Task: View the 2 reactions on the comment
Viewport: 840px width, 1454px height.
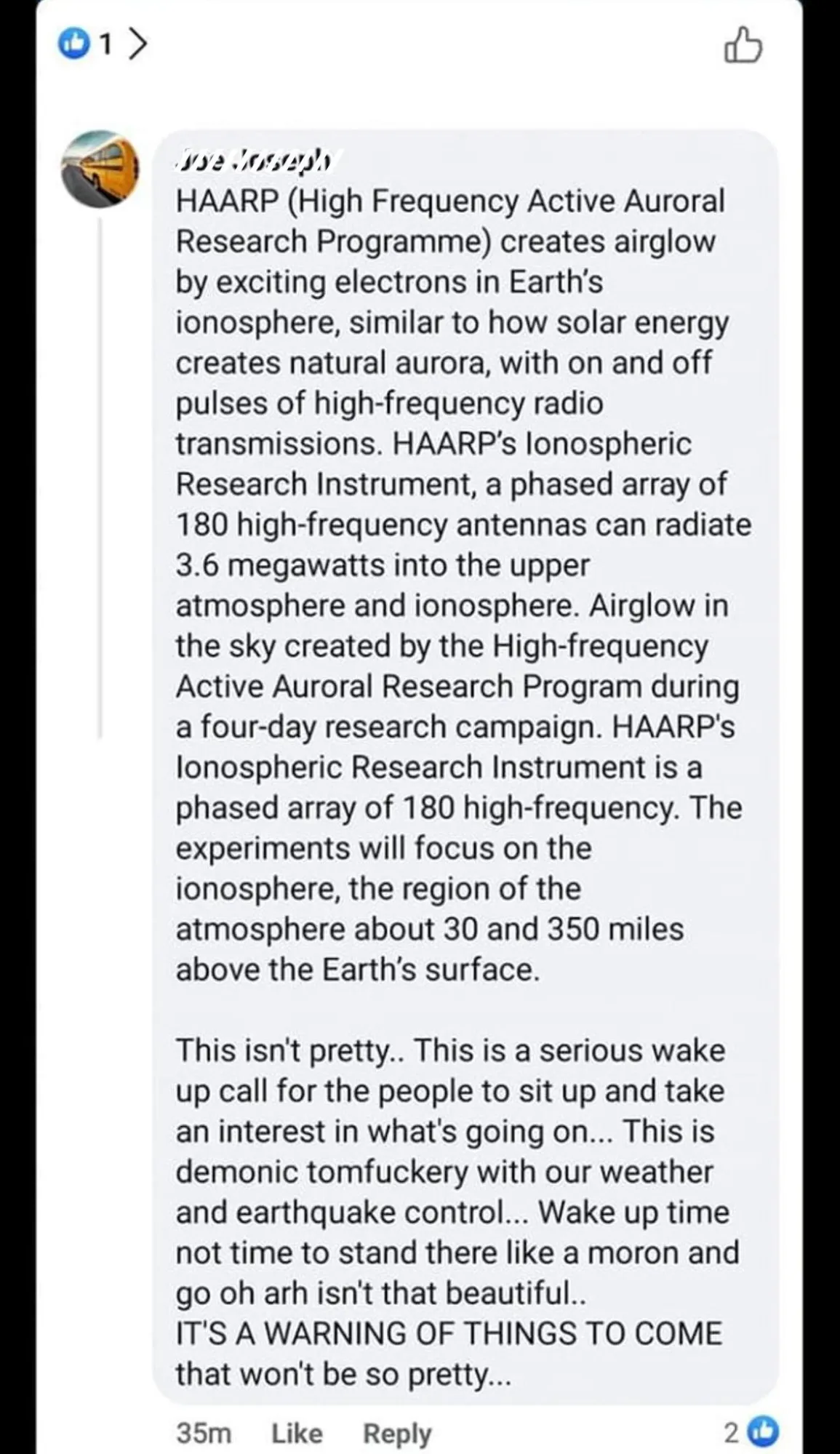Action: pos(751,1431)
